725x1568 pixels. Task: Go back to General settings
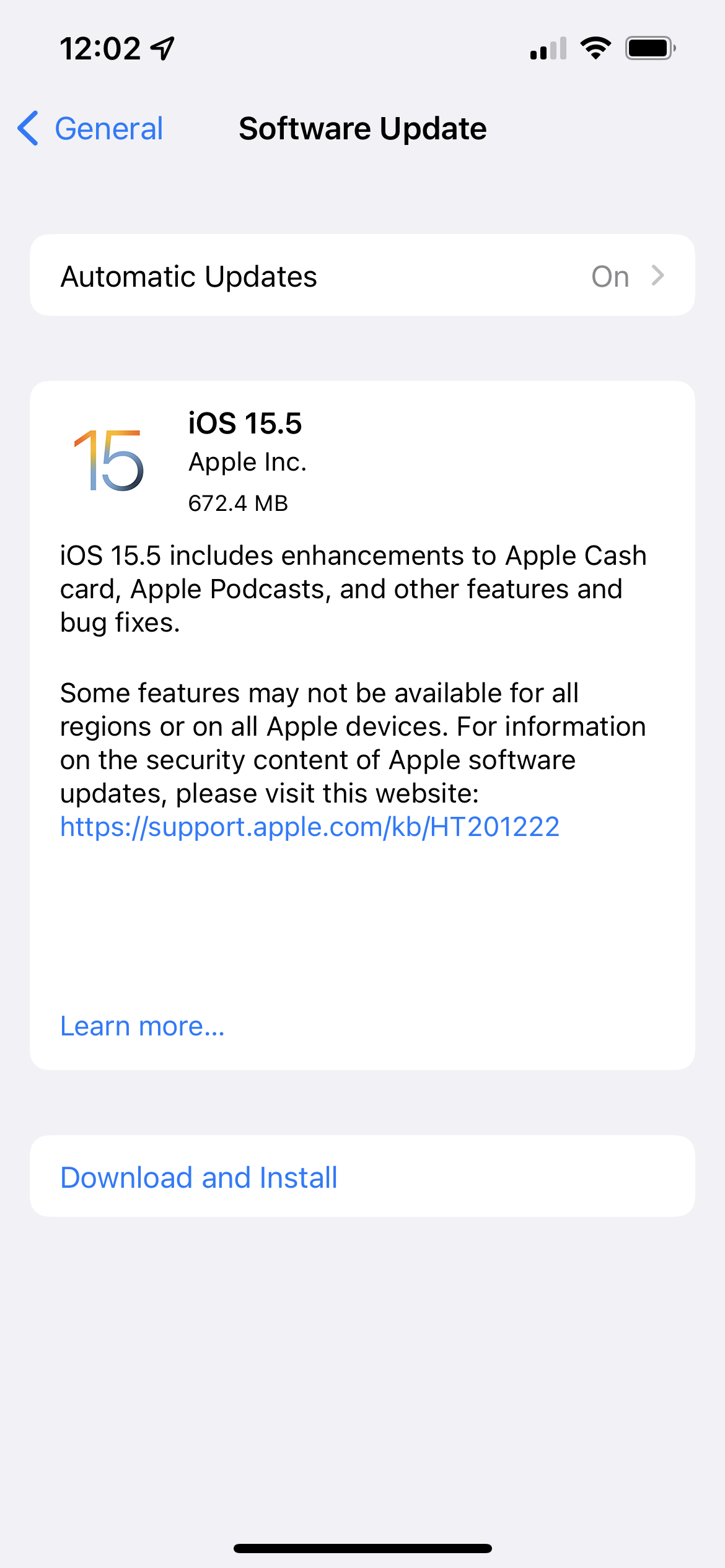click(x=91, y=129)
